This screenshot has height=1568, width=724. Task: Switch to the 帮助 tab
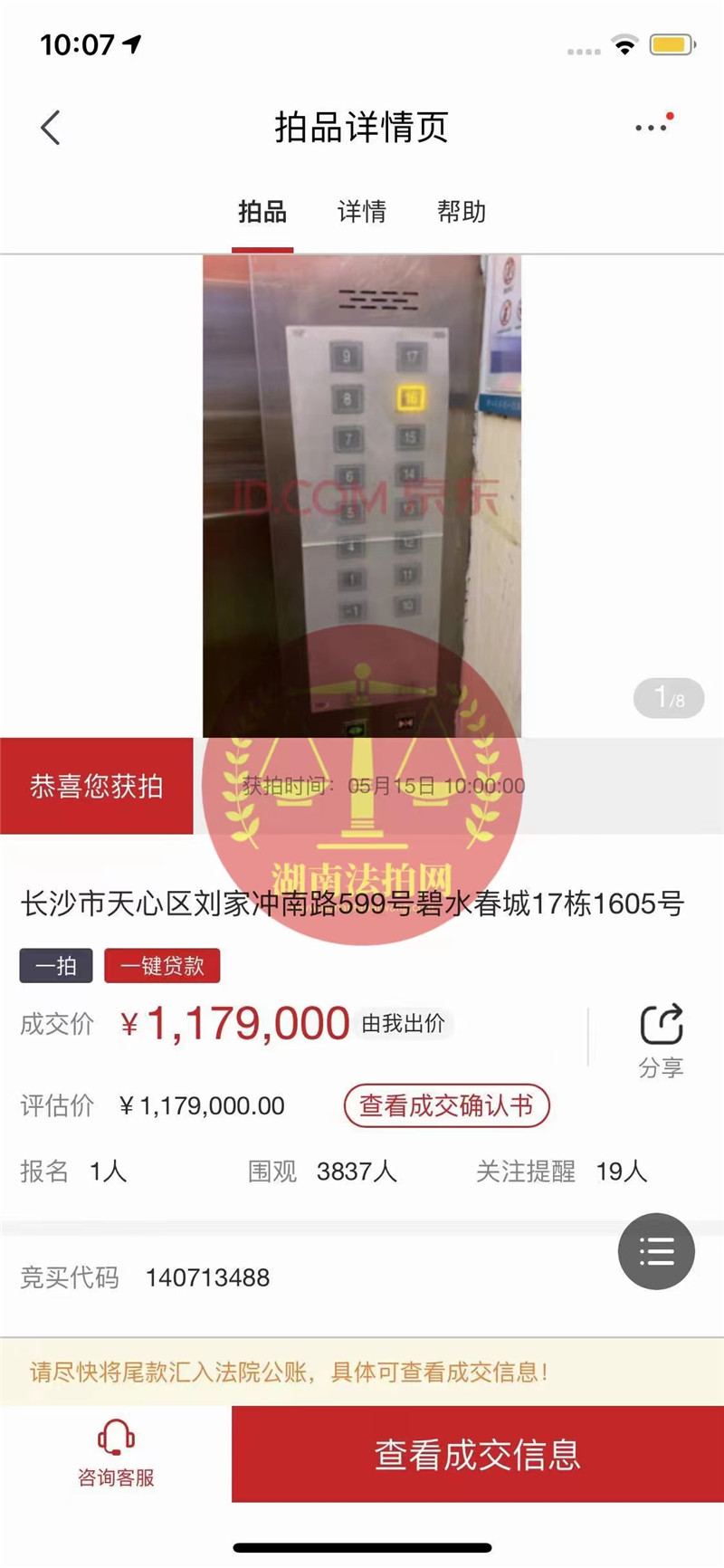[x=462, y=212]
